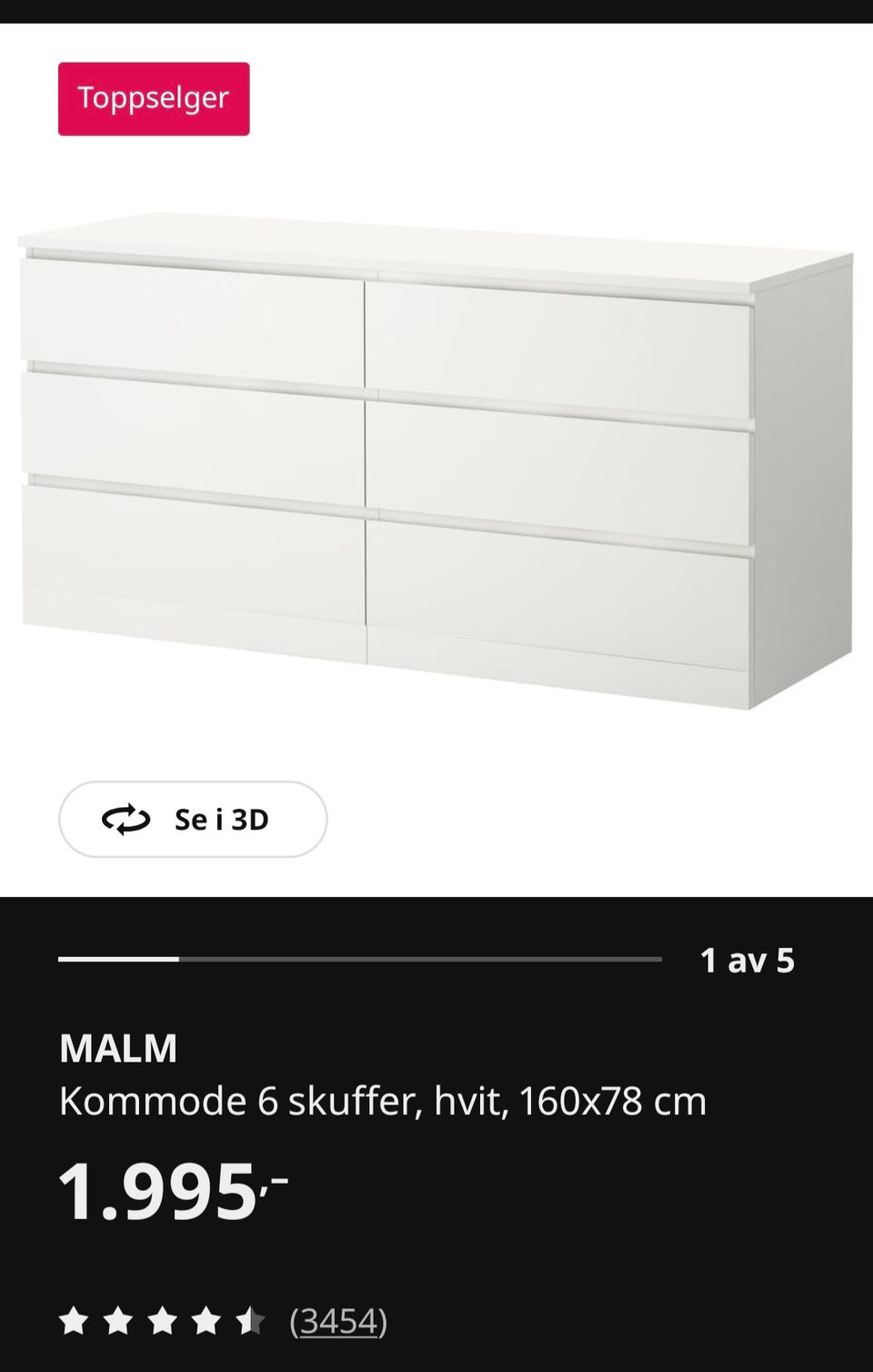The image size is (873, 1372).
Task: Open the Se i 3D viewer
Action: coord(192,820)
